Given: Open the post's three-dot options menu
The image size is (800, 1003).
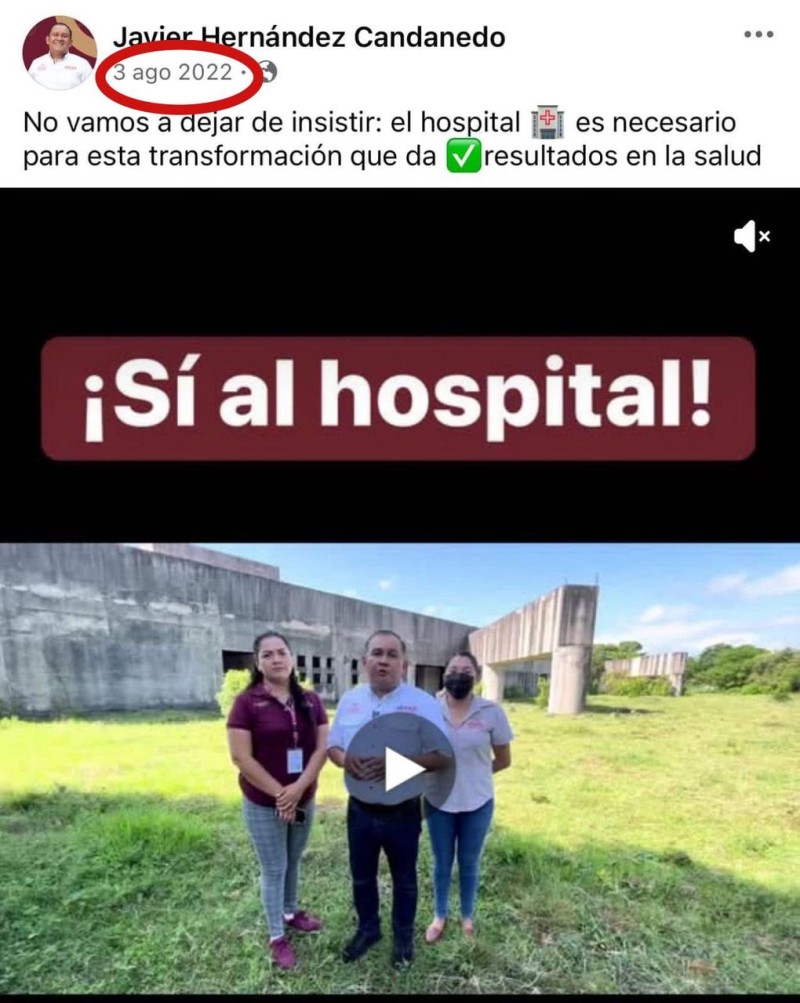Looking at the screenshot, I should pyautogui.click(x=758, y=35).
